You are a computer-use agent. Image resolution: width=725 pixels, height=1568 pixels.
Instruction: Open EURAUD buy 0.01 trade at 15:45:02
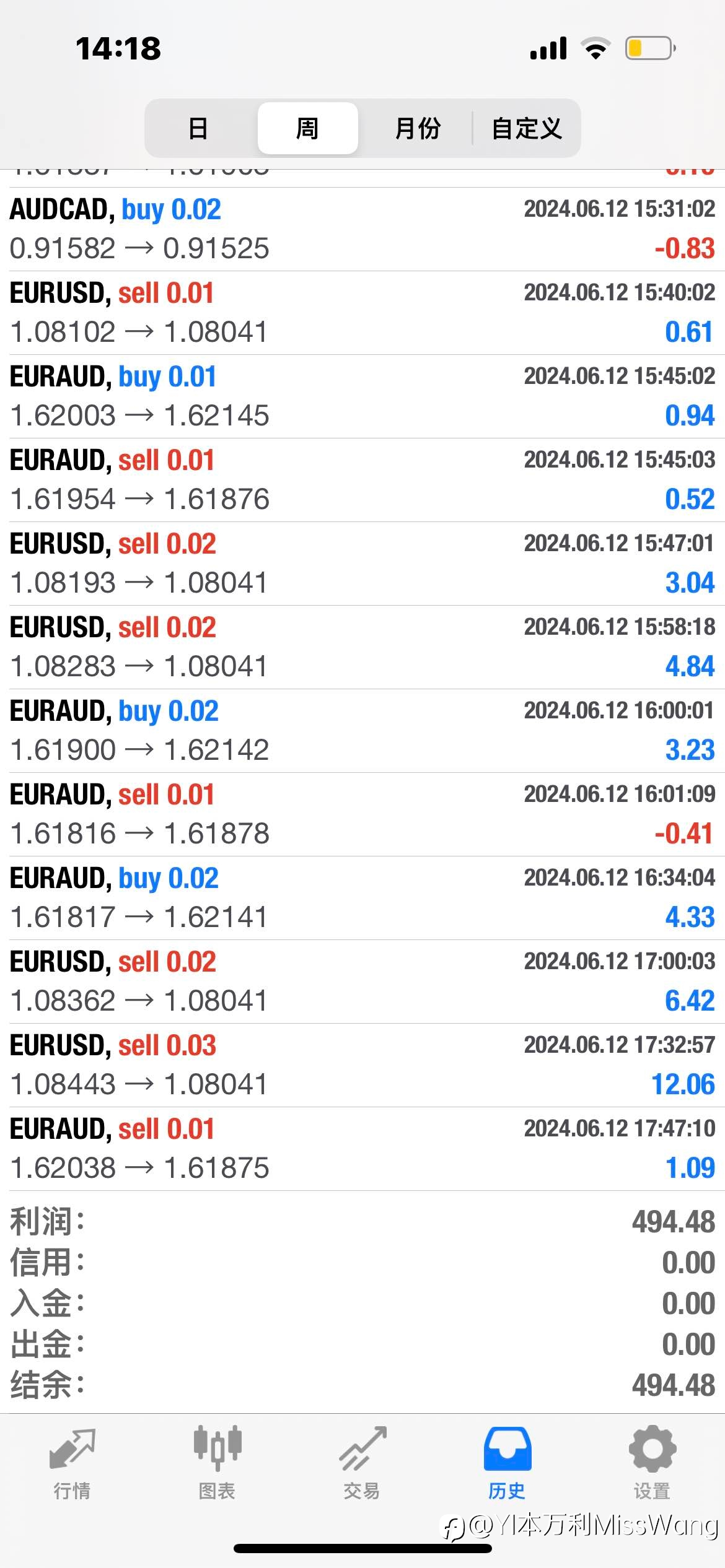(362, 396)
